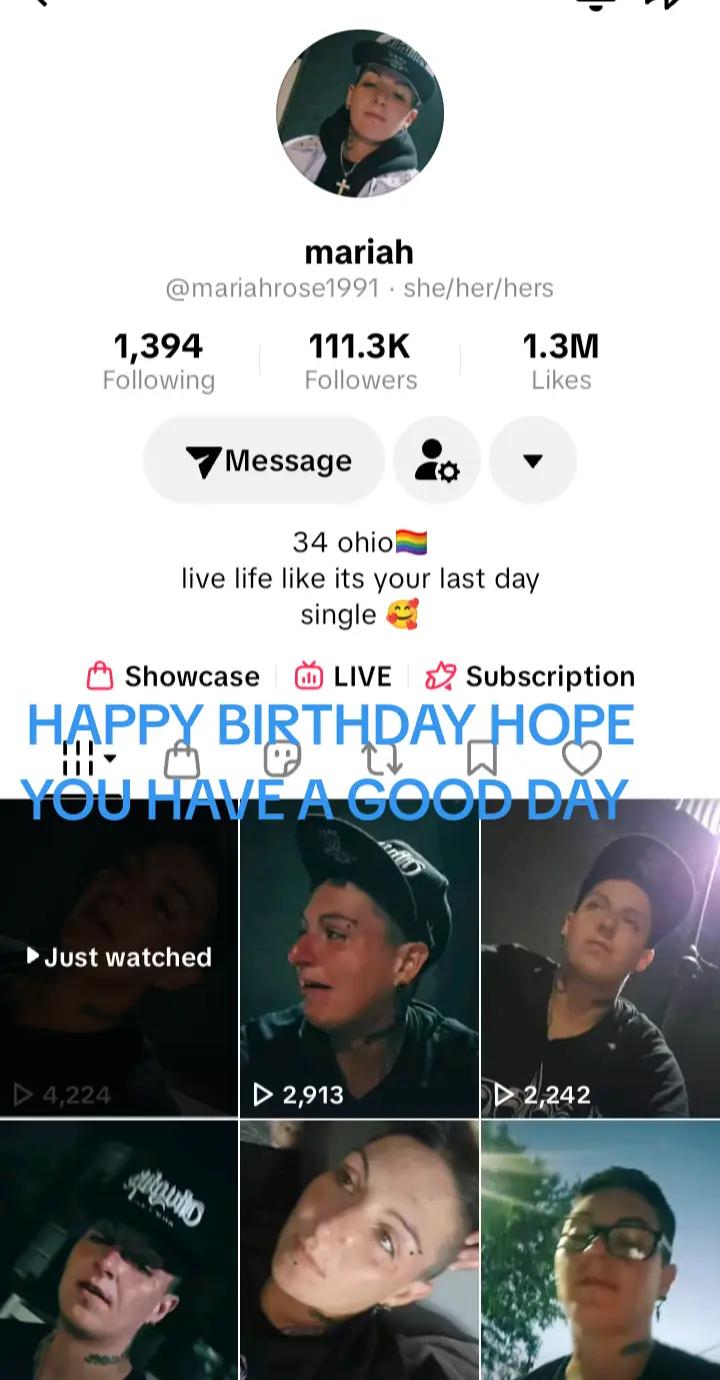The width and height of the screenshot is (720, 1380).
Task: Switch to the saved bookmark tab
Action: [482, 760]
